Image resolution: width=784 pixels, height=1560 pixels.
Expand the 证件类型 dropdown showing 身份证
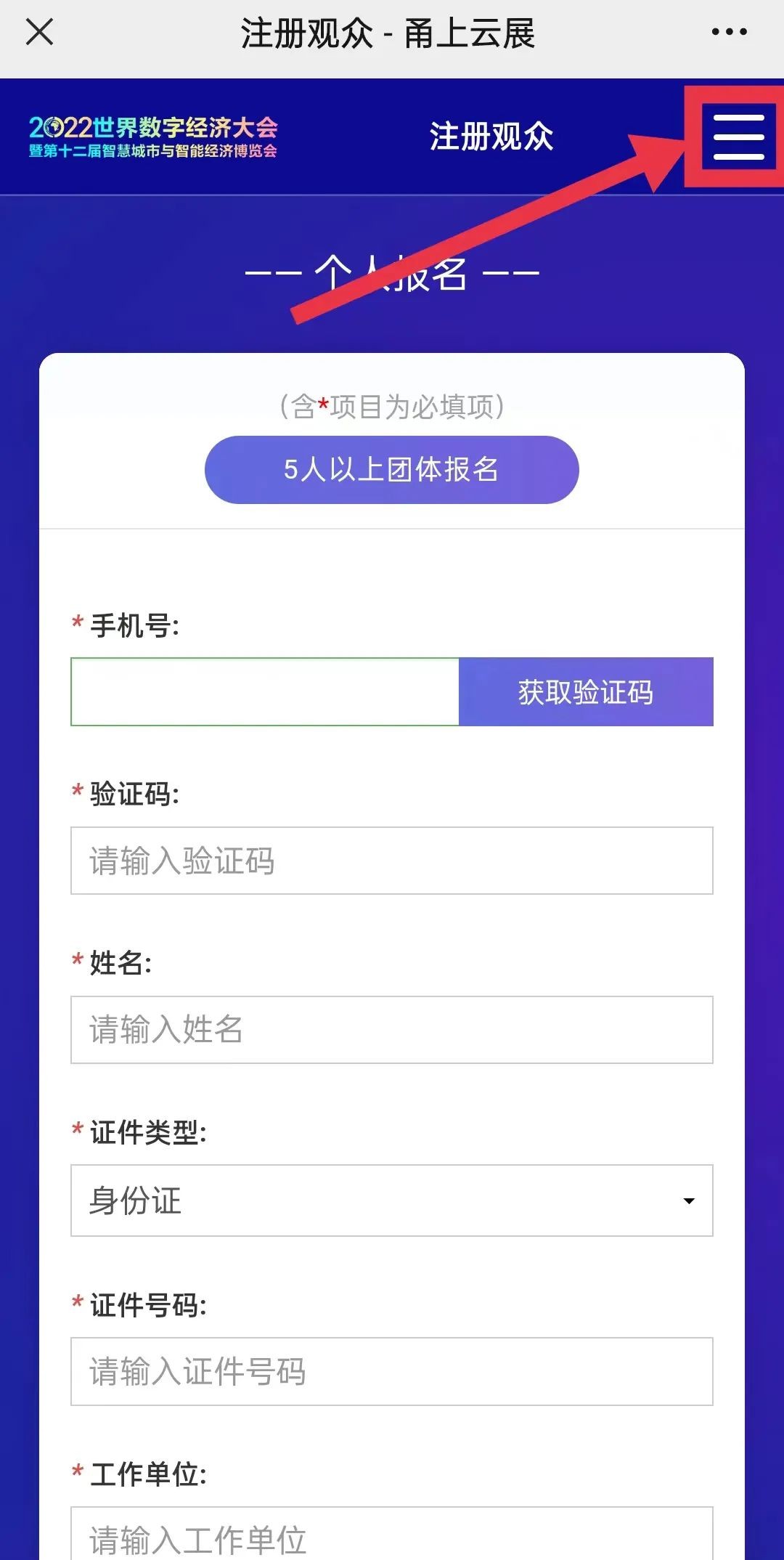tap(391, 1201)
